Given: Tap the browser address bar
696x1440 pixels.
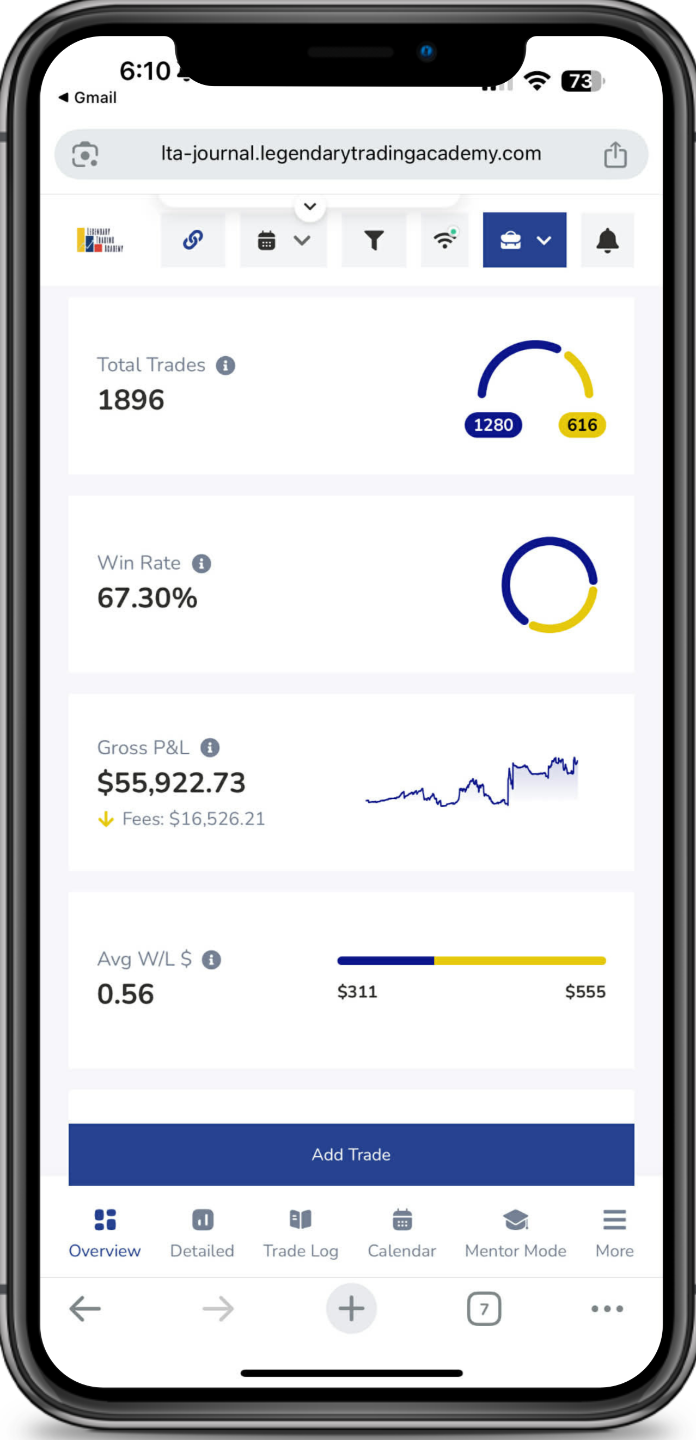Looking at the screenshot, I should 351,154.
